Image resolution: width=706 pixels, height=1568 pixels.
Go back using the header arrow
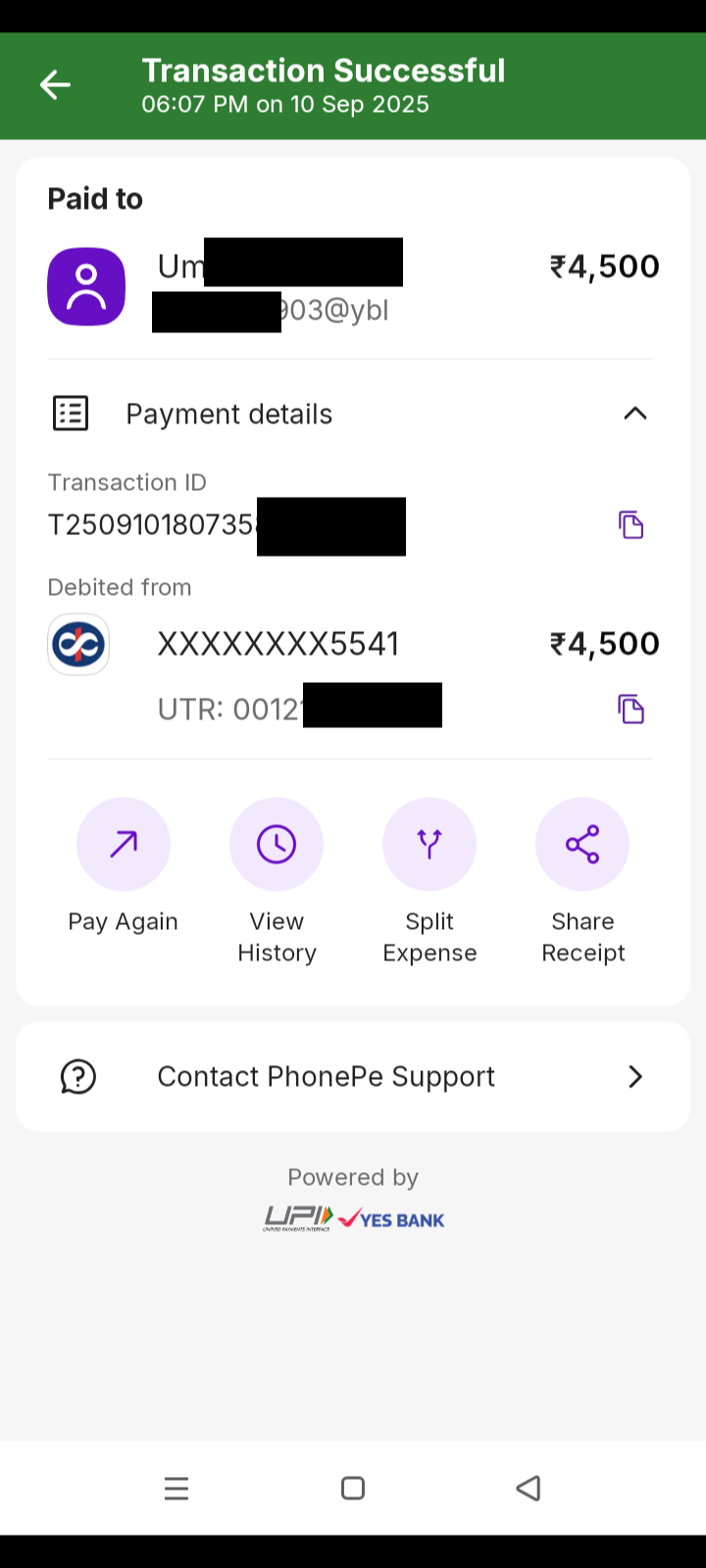coord(55,85)
